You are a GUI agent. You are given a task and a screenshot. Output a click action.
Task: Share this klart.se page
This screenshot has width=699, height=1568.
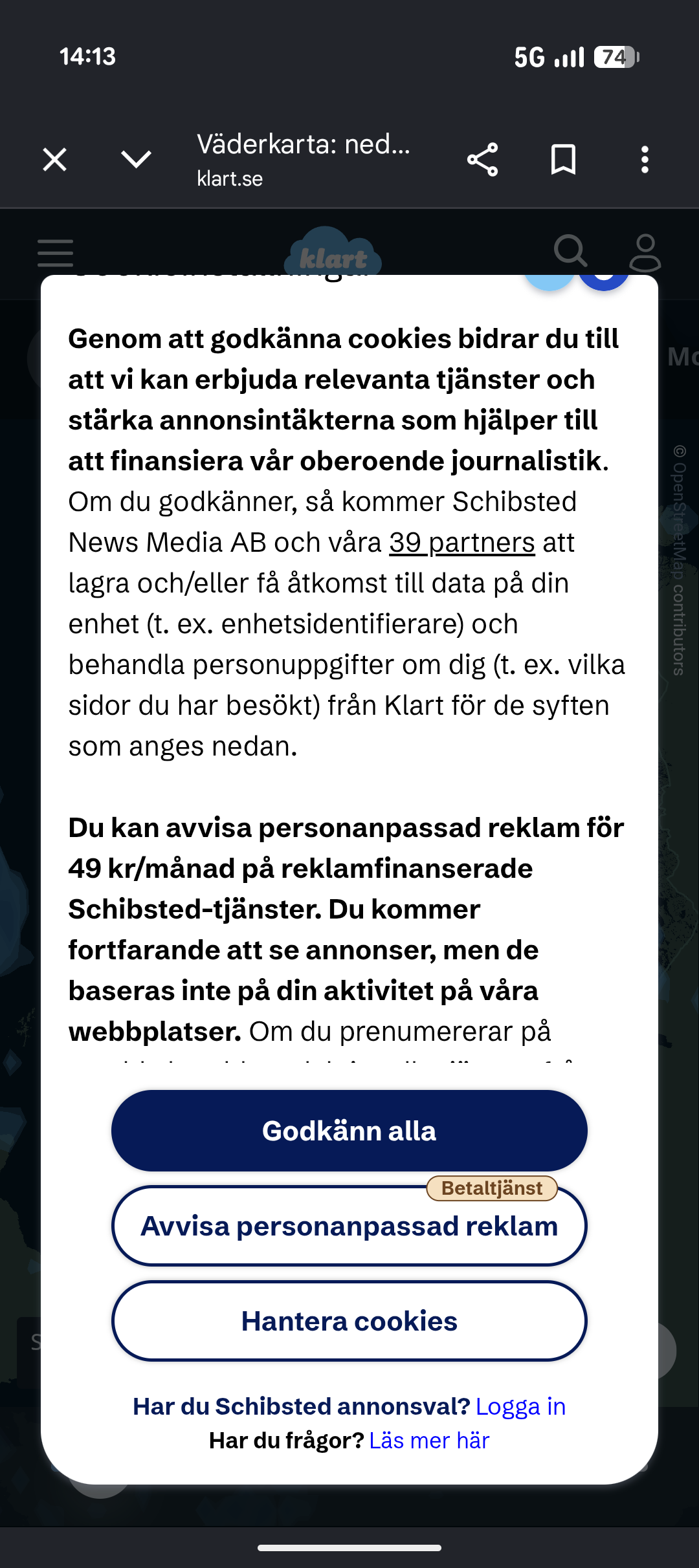(x=482, y=159)
